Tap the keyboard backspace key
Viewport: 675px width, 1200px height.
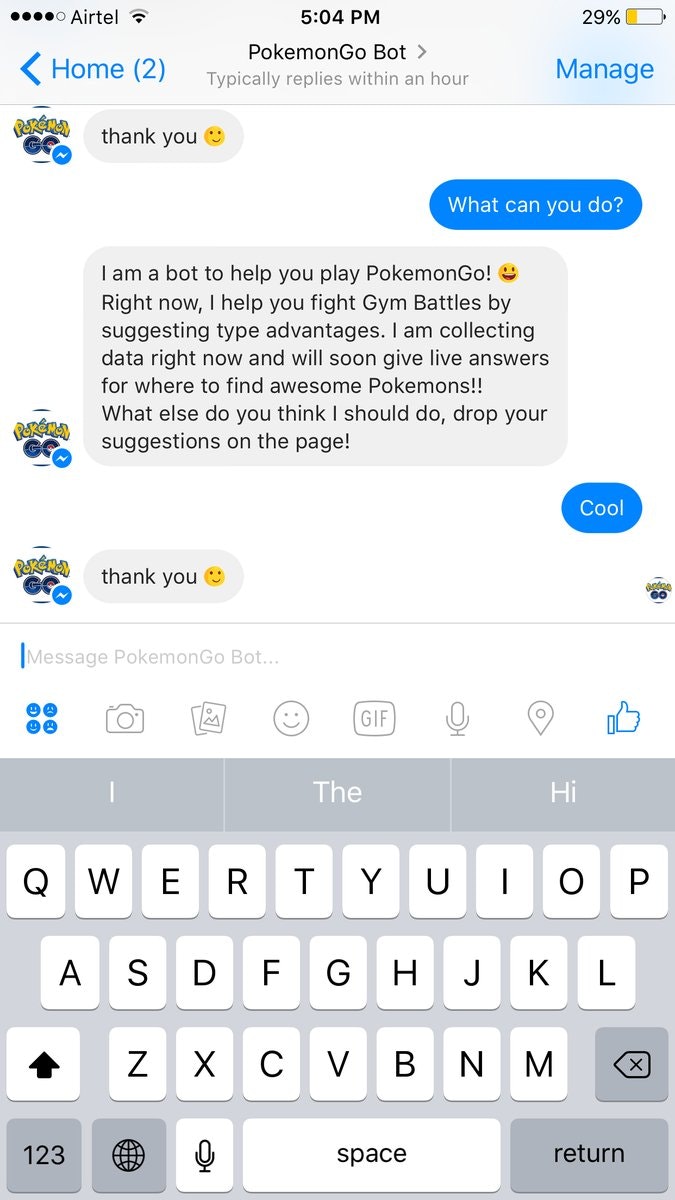[x=631, y=1065]
